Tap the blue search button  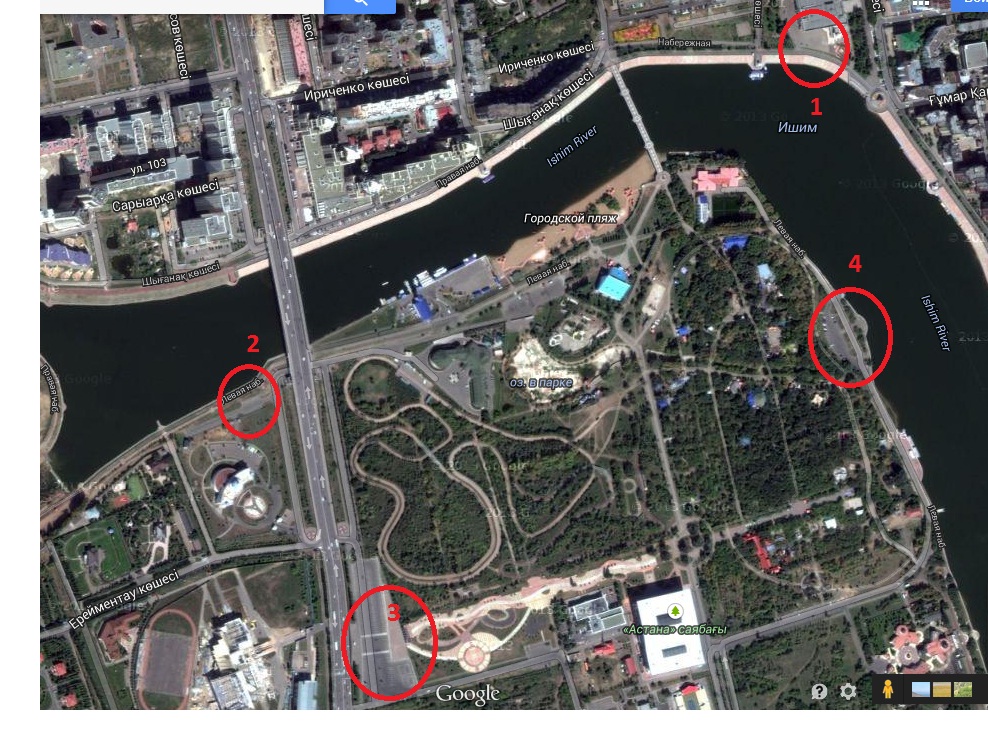click(x=360, y=5)
